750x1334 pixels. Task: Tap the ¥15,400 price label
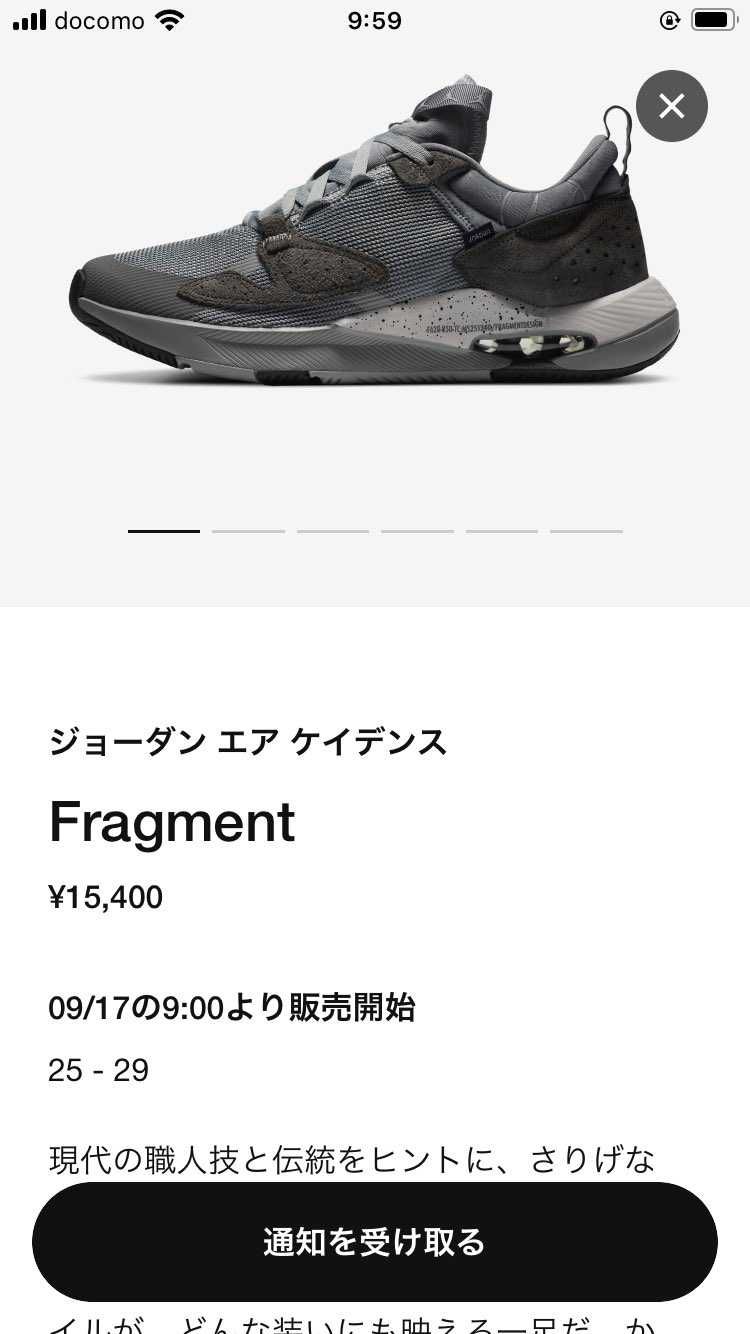coord(106,897)
